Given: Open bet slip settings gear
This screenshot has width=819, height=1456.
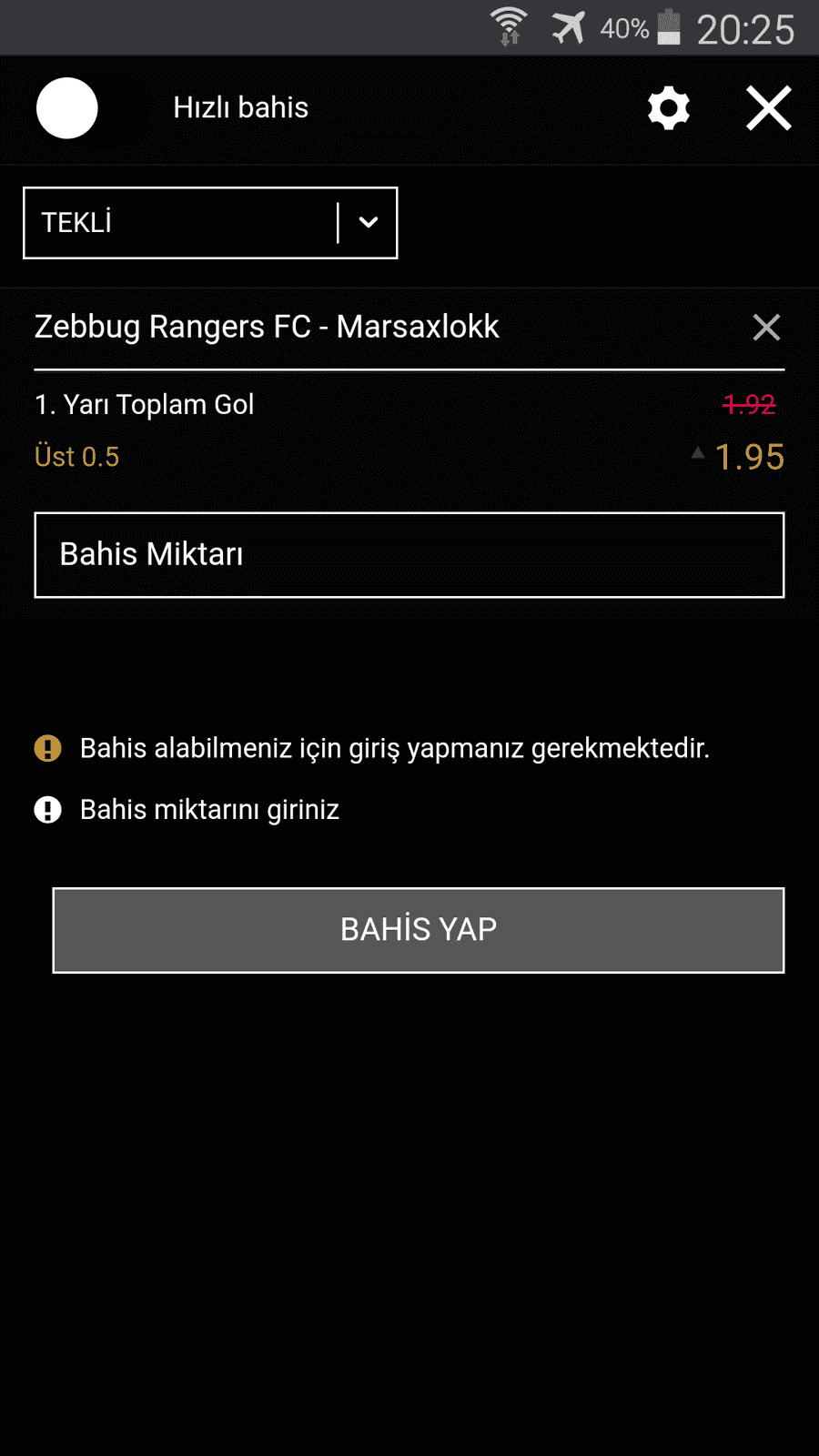Looking at the screenshot, I should point(668,108).
